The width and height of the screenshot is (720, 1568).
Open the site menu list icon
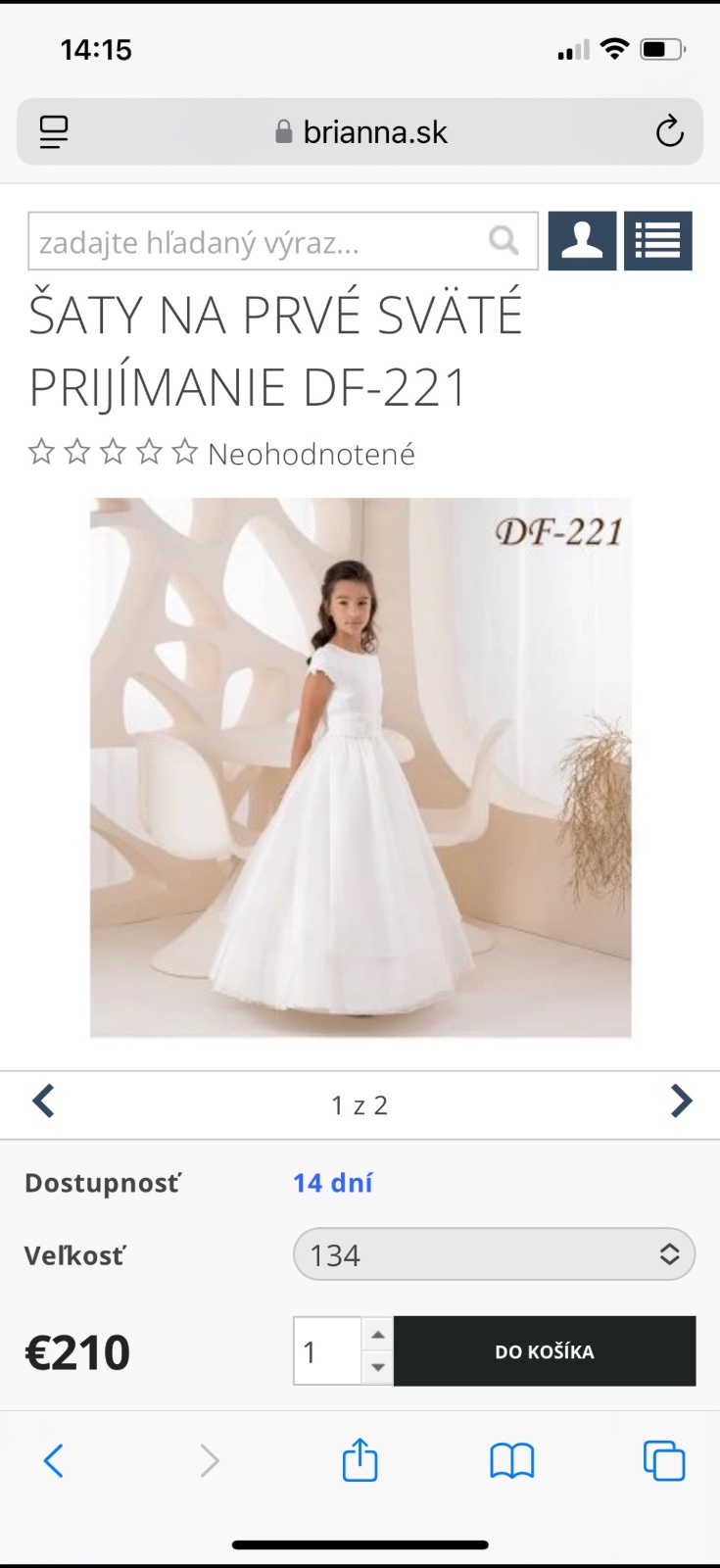658,241
